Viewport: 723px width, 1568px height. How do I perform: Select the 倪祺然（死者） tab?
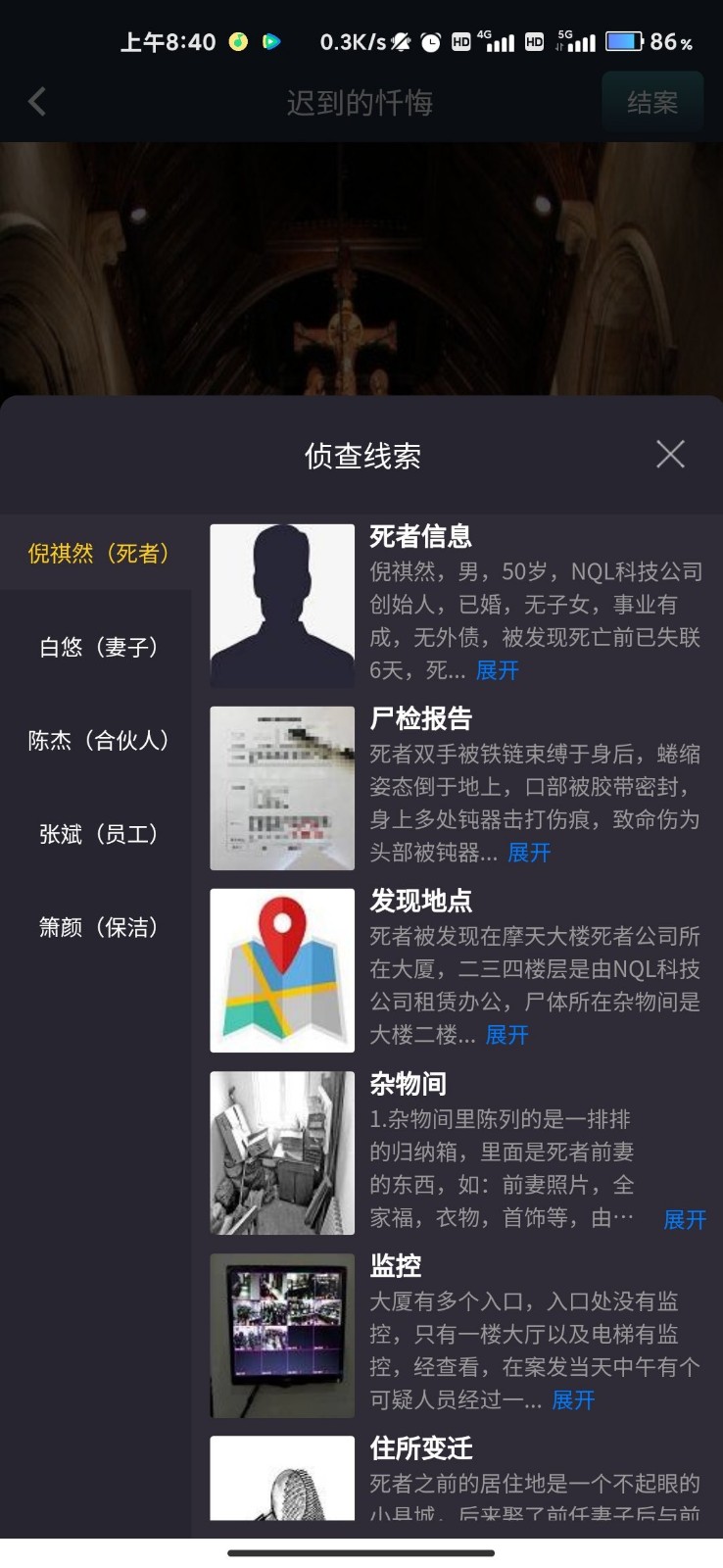pos(98,554)
